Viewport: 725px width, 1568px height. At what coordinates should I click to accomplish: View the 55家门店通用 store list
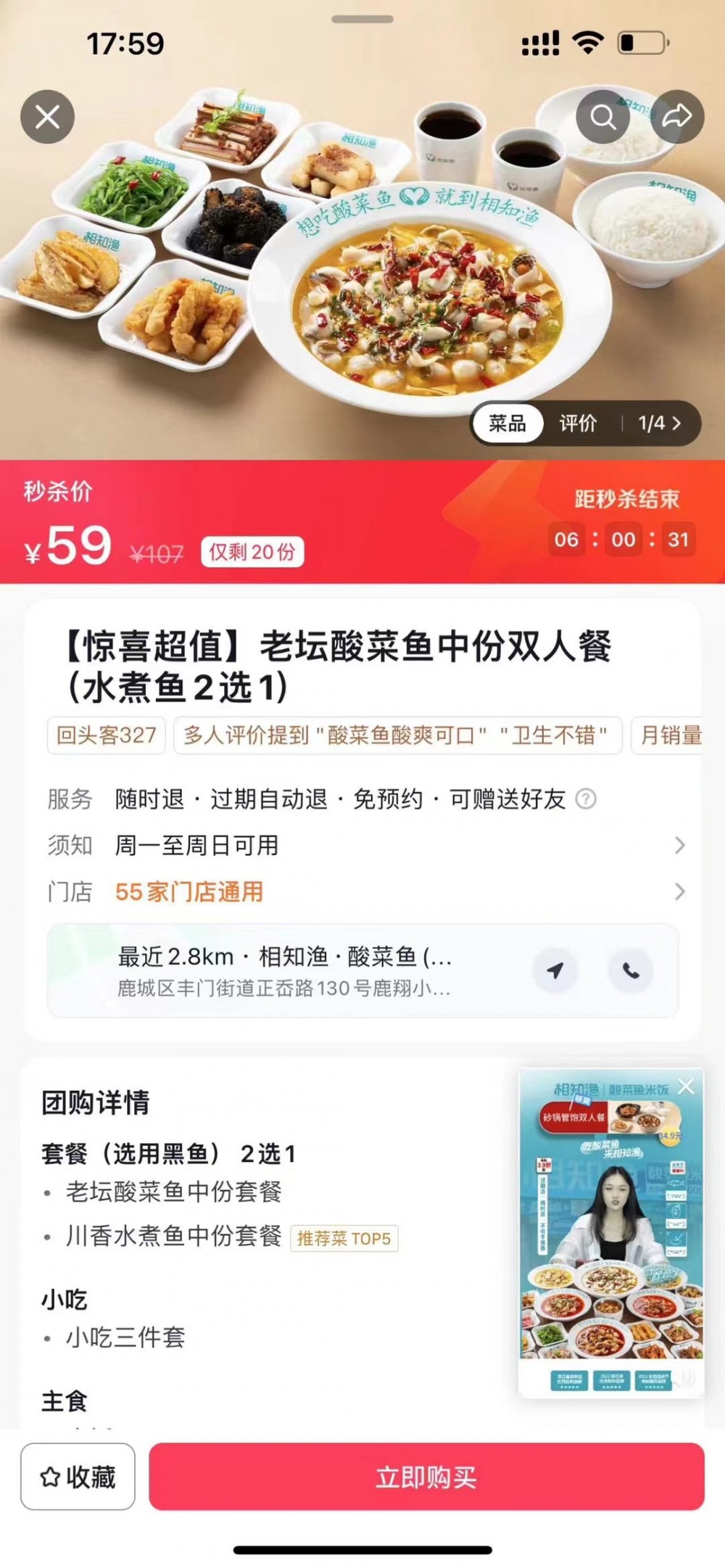click(x=190, y=891)
